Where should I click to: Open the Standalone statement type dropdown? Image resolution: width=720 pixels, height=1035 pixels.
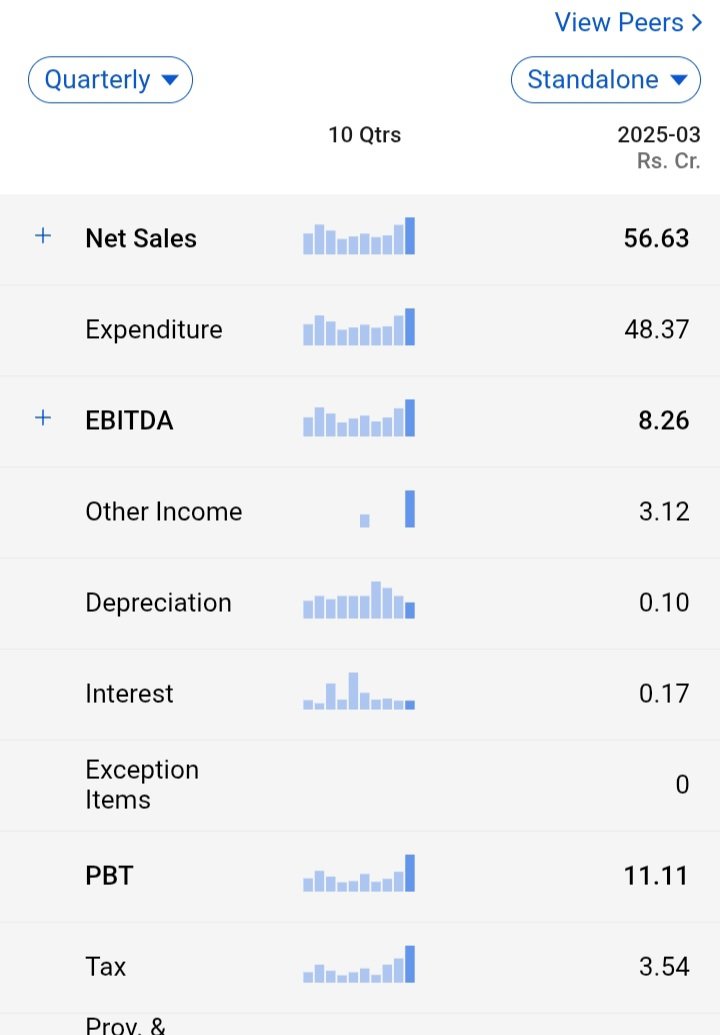tap(606, 80)
